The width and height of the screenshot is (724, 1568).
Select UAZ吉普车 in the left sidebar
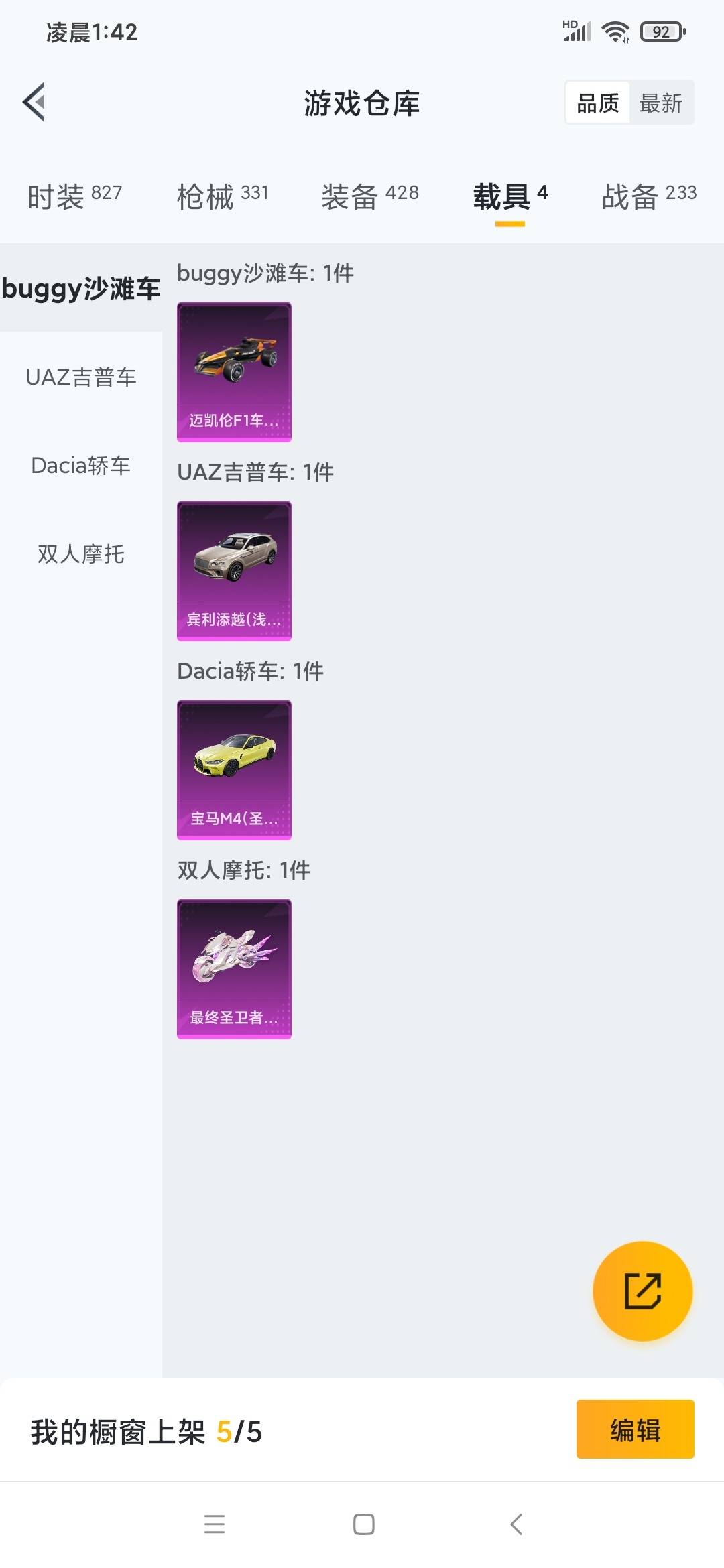point(80,377)
